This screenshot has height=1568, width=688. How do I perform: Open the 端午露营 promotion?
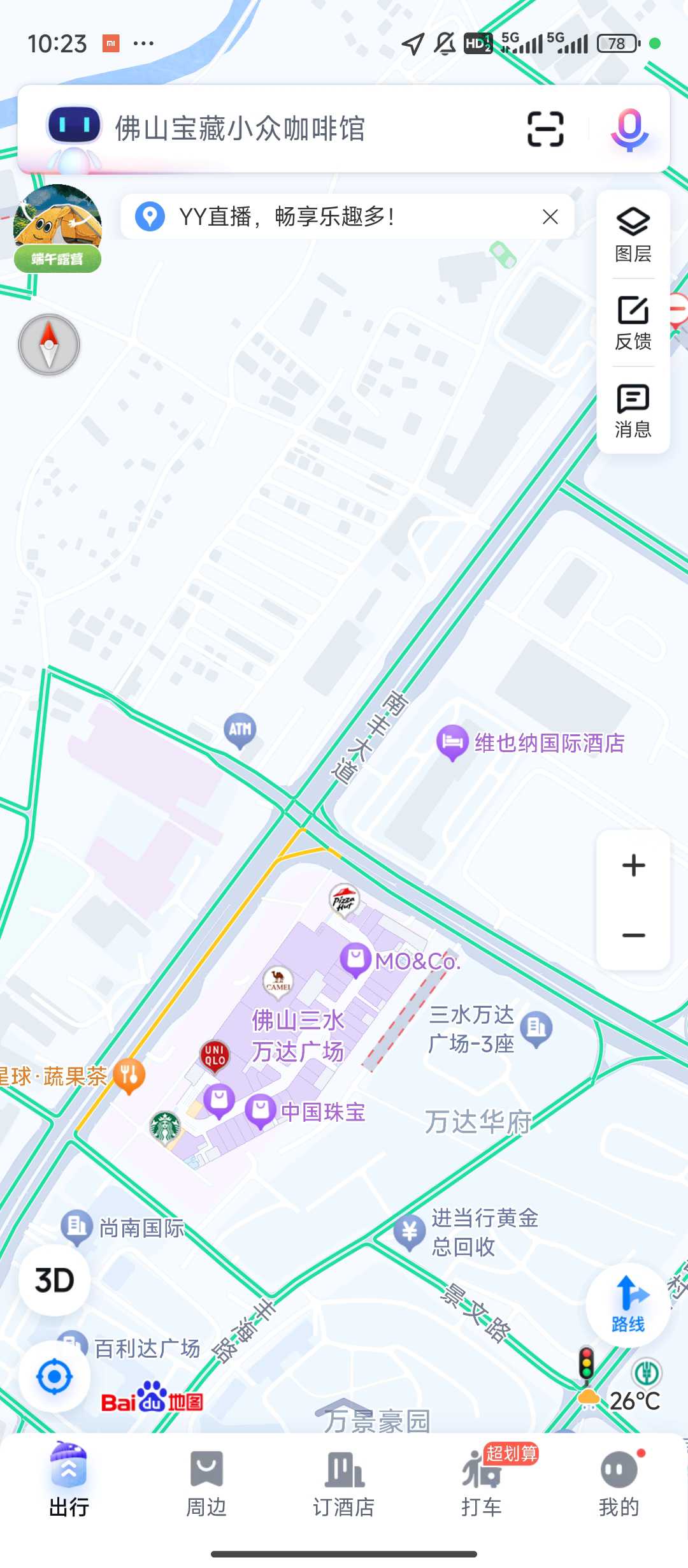57,228
